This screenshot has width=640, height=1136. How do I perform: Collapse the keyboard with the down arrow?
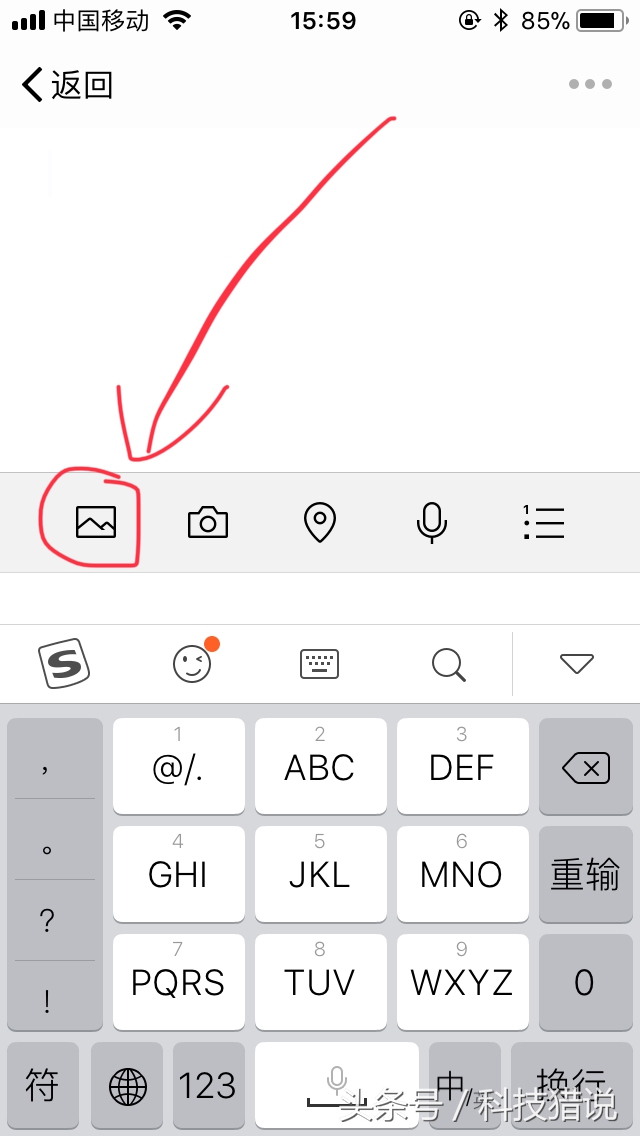[577, 663]
